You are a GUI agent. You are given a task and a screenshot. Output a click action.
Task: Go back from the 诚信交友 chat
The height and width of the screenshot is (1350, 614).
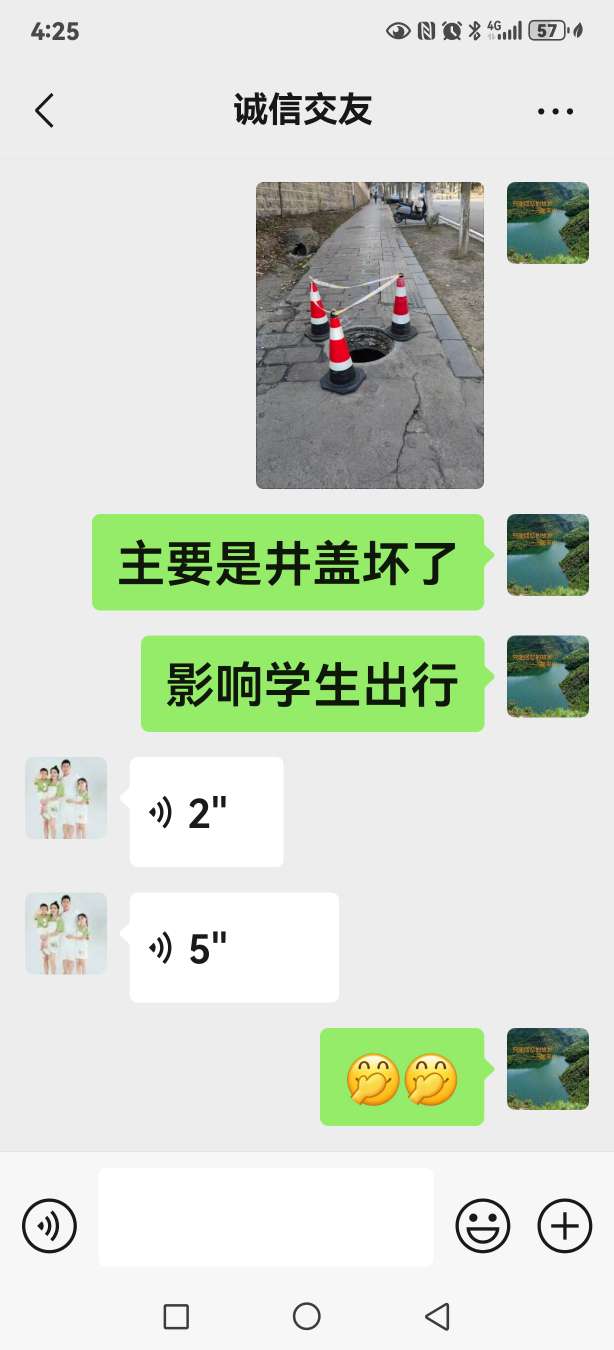[x=44, y=110]
